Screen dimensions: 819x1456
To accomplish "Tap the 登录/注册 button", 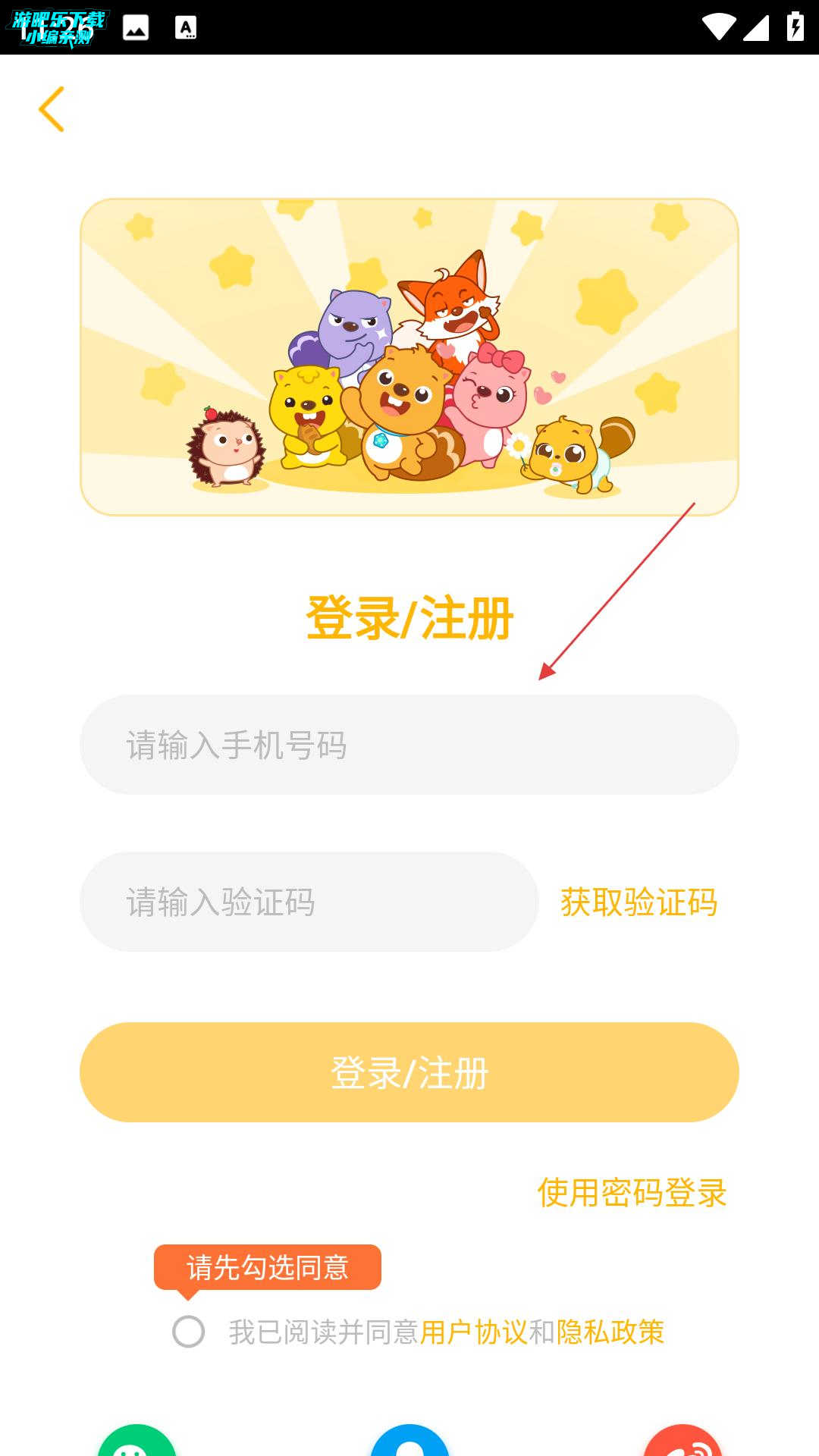I will coord(409,1072).
